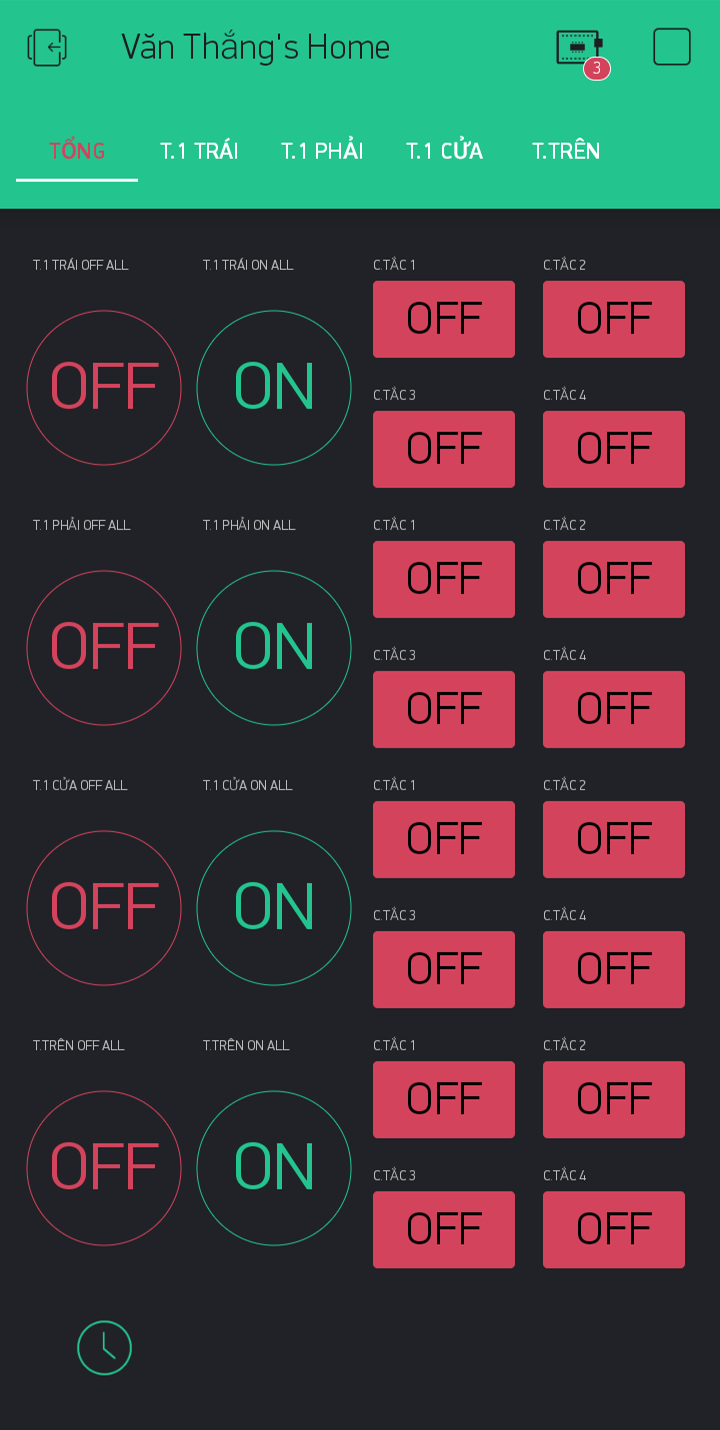
Task: Open the T.1 CỬA tab
Action: [x=444, y=151]
